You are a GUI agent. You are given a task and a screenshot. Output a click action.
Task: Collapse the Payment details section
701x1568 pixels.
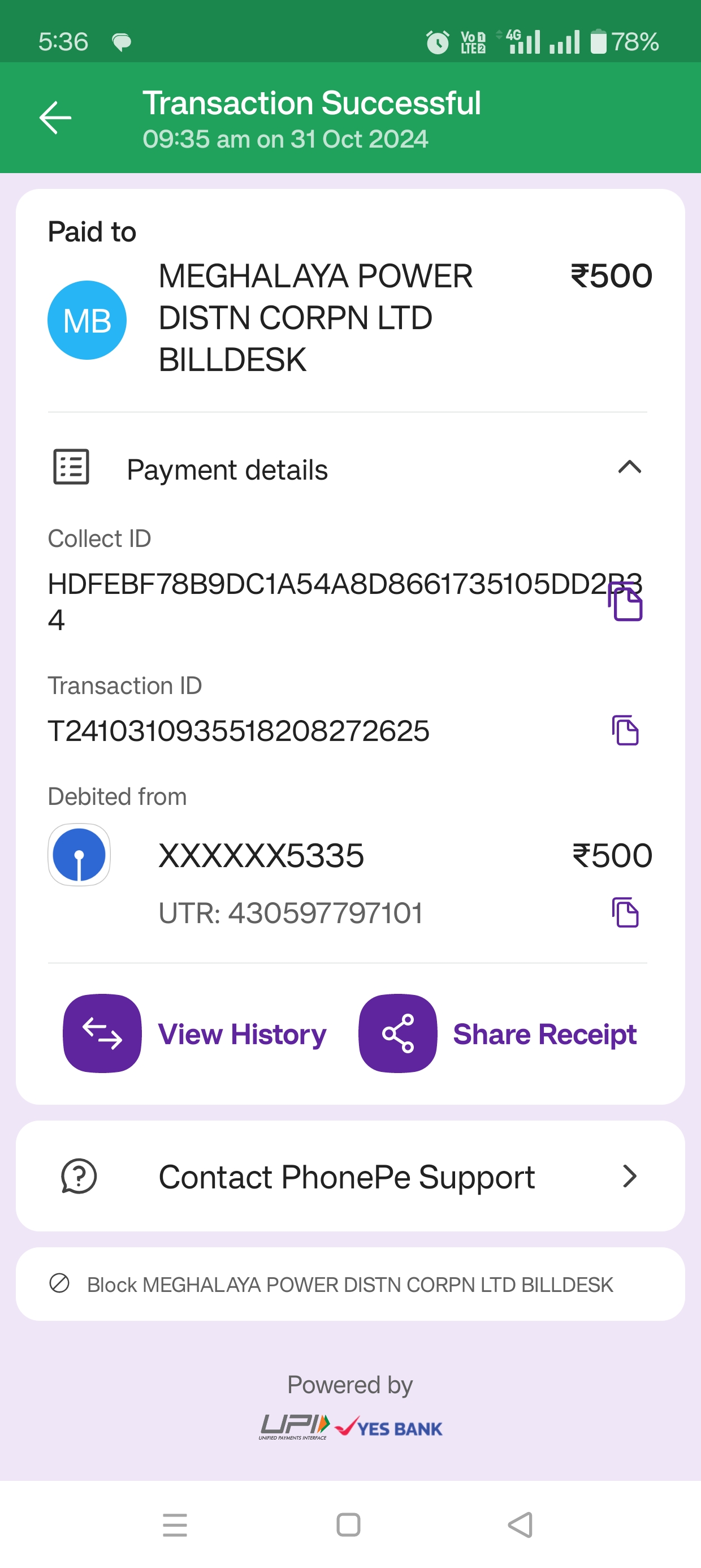click(630, 468)
